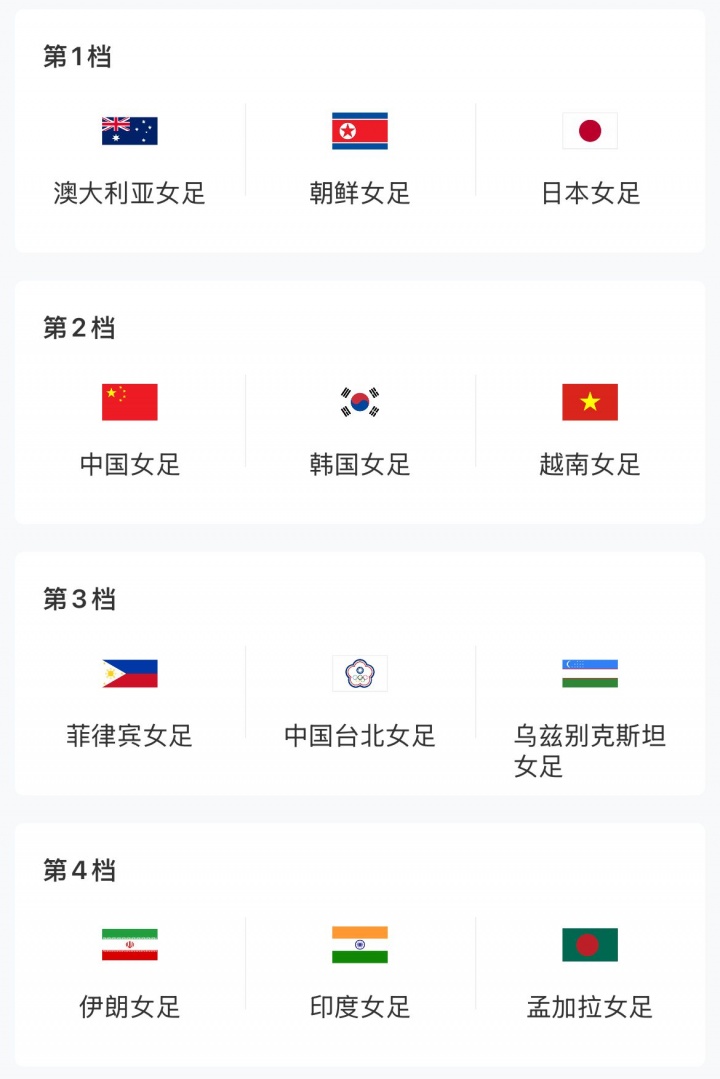
Task: View 菲律宾女足 in the third pot
Action: (130, 701)
